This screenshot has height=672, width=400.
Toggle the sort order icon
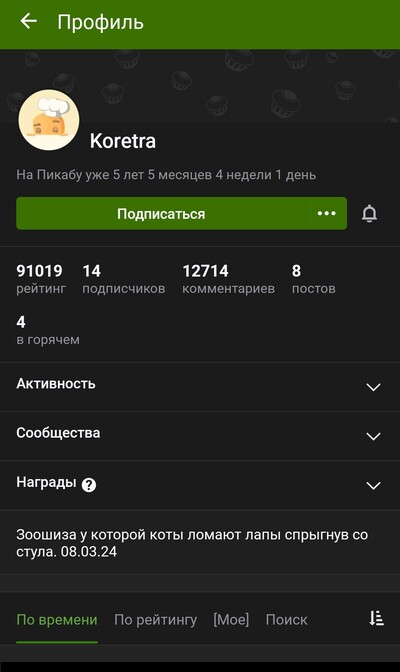(x=376, y=618)
